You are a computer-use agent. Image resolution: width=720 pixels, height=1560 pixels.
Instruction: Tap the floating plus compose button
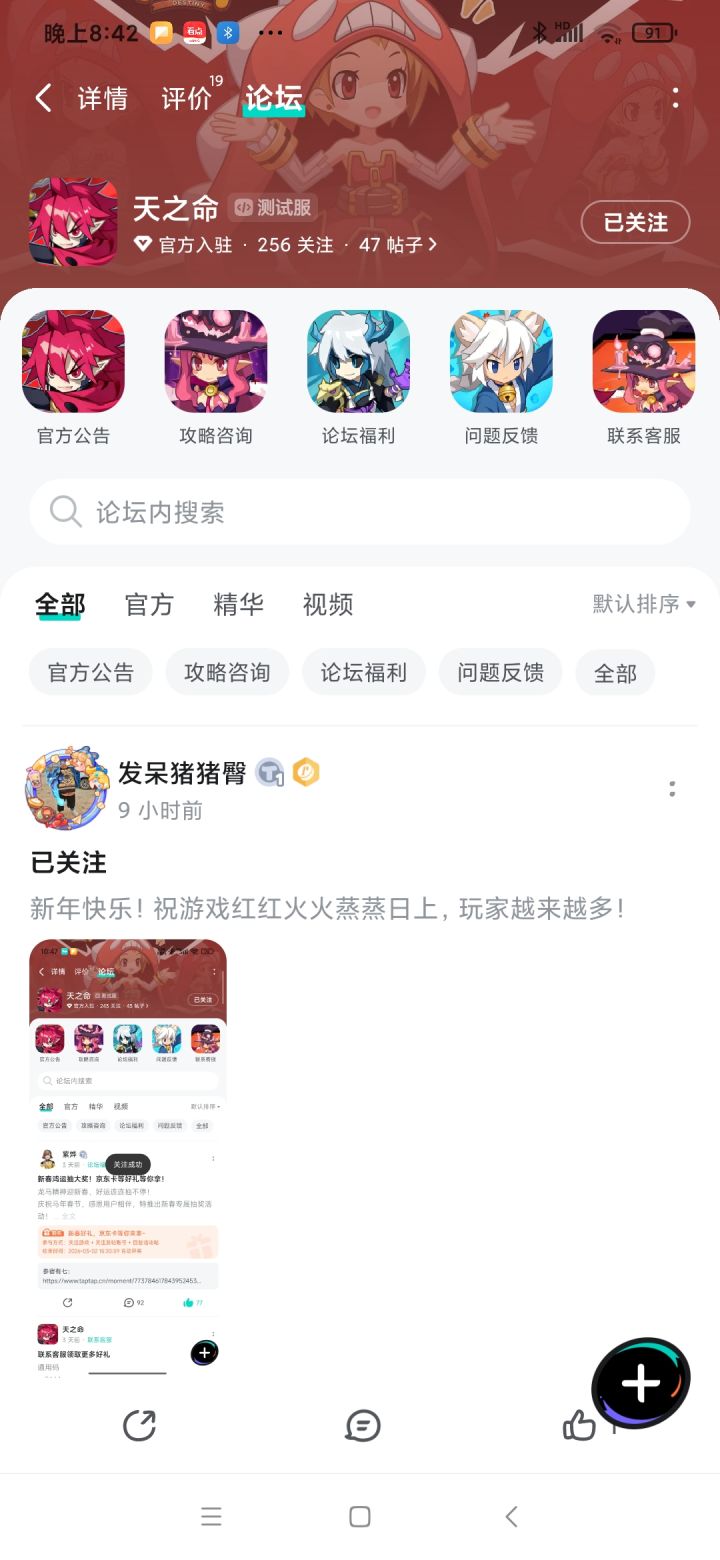click(x=640, y=1382)
